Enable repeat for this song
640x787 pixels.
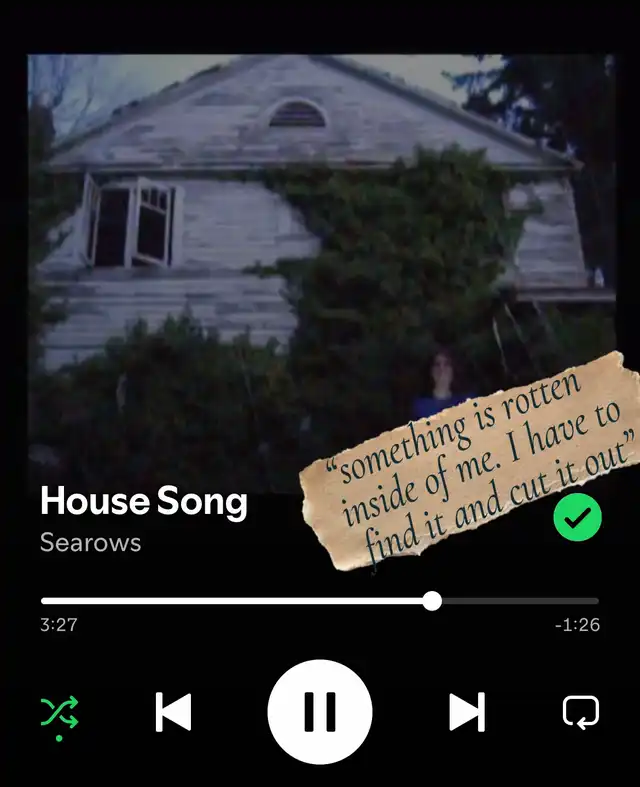(x=581, y=712)
